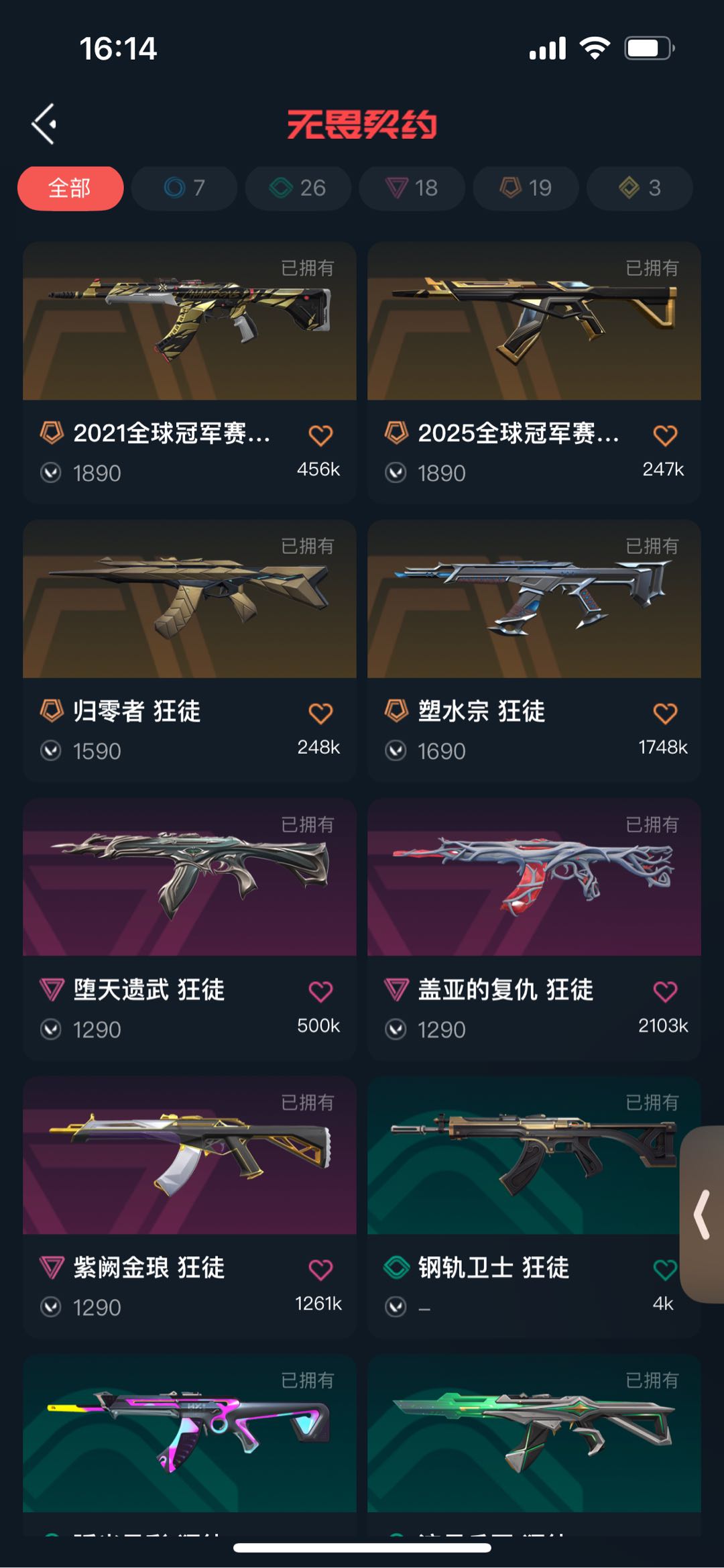
Task: Like the 2025全球冠军赛 skin
Action: (665, 436)
